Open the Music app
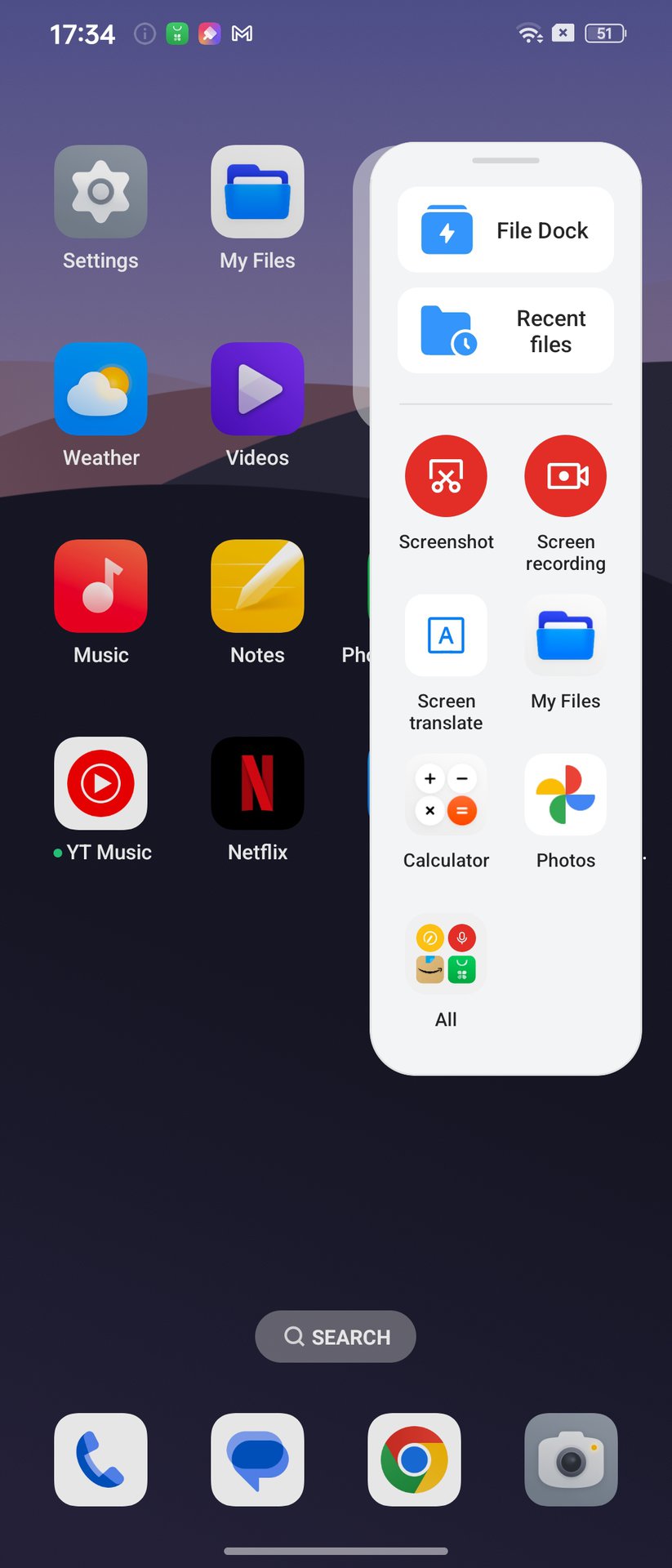Screen dimensions: 672x1568 point(100,586)
